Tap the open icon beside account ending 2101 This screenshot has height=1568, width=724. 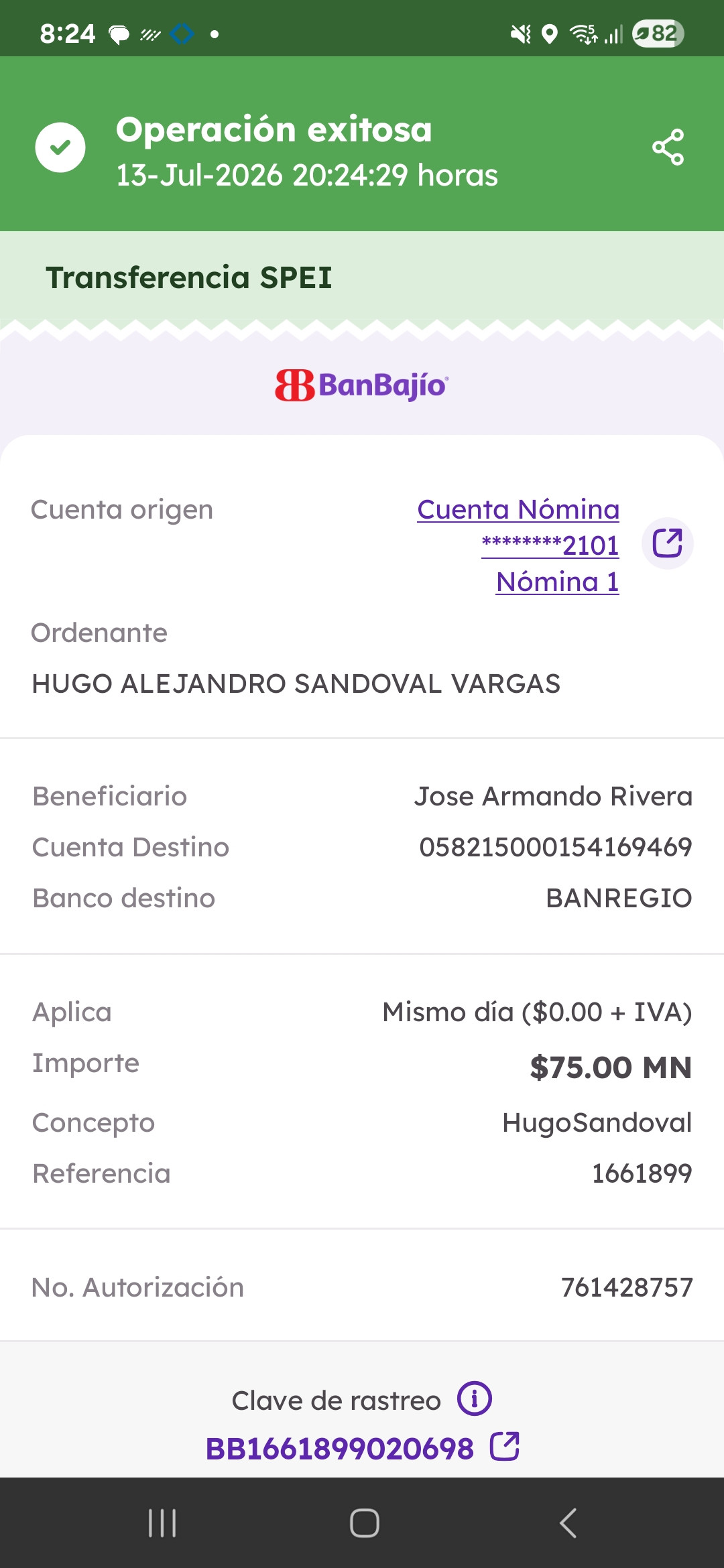[x=667, y=543]
